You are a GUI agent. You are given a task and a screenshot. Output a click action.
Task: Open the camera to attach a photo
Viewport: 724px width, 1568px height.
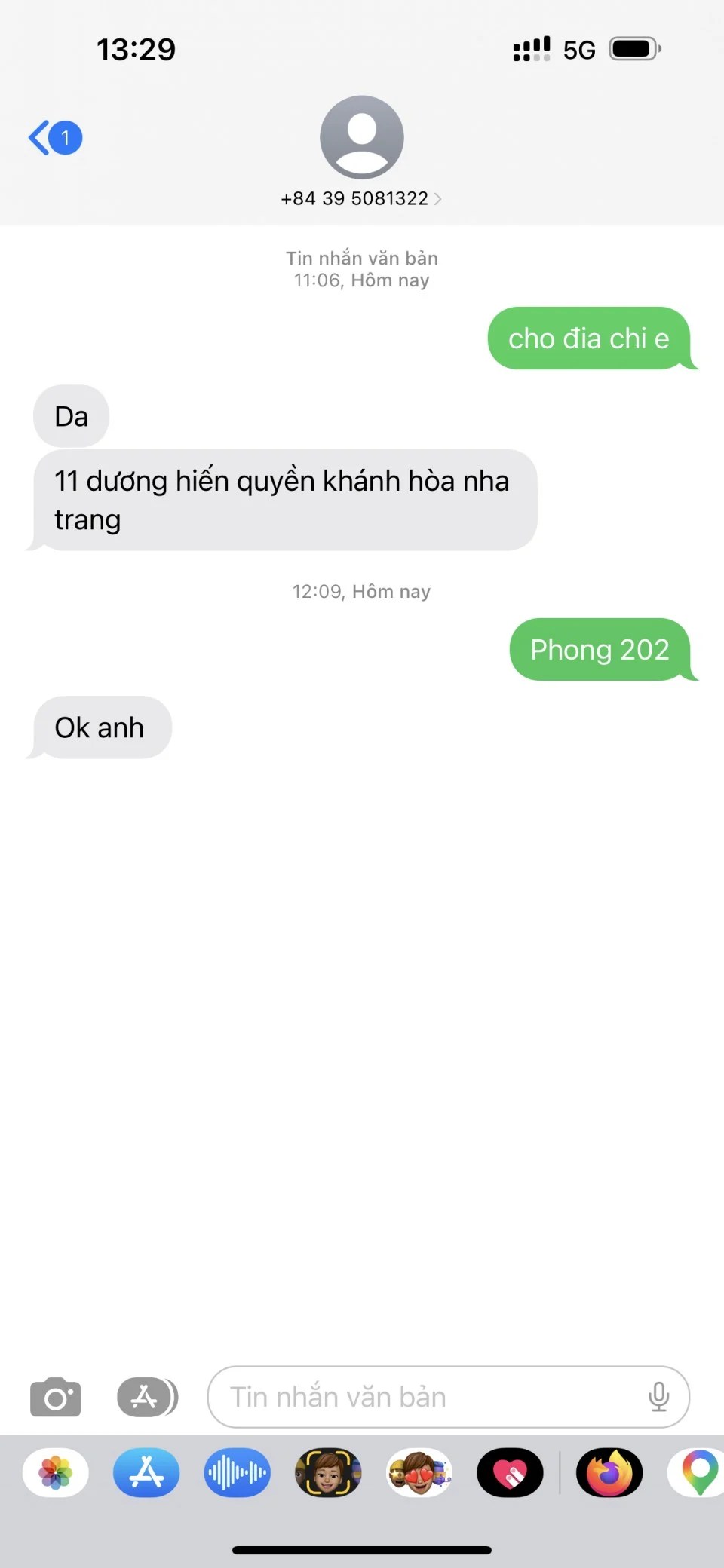(55, 1397)
